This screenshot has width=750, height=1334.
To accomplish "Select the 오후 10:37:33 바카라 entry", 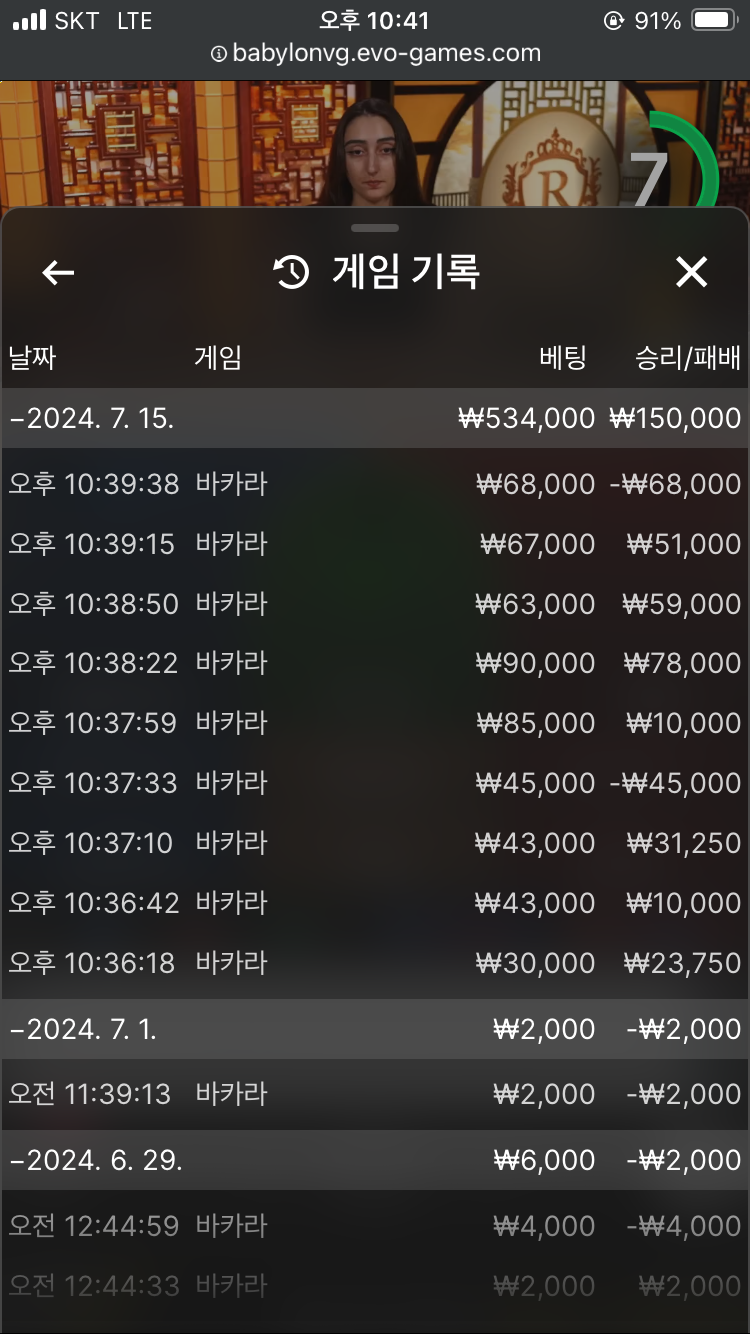I will click(375, 783).
